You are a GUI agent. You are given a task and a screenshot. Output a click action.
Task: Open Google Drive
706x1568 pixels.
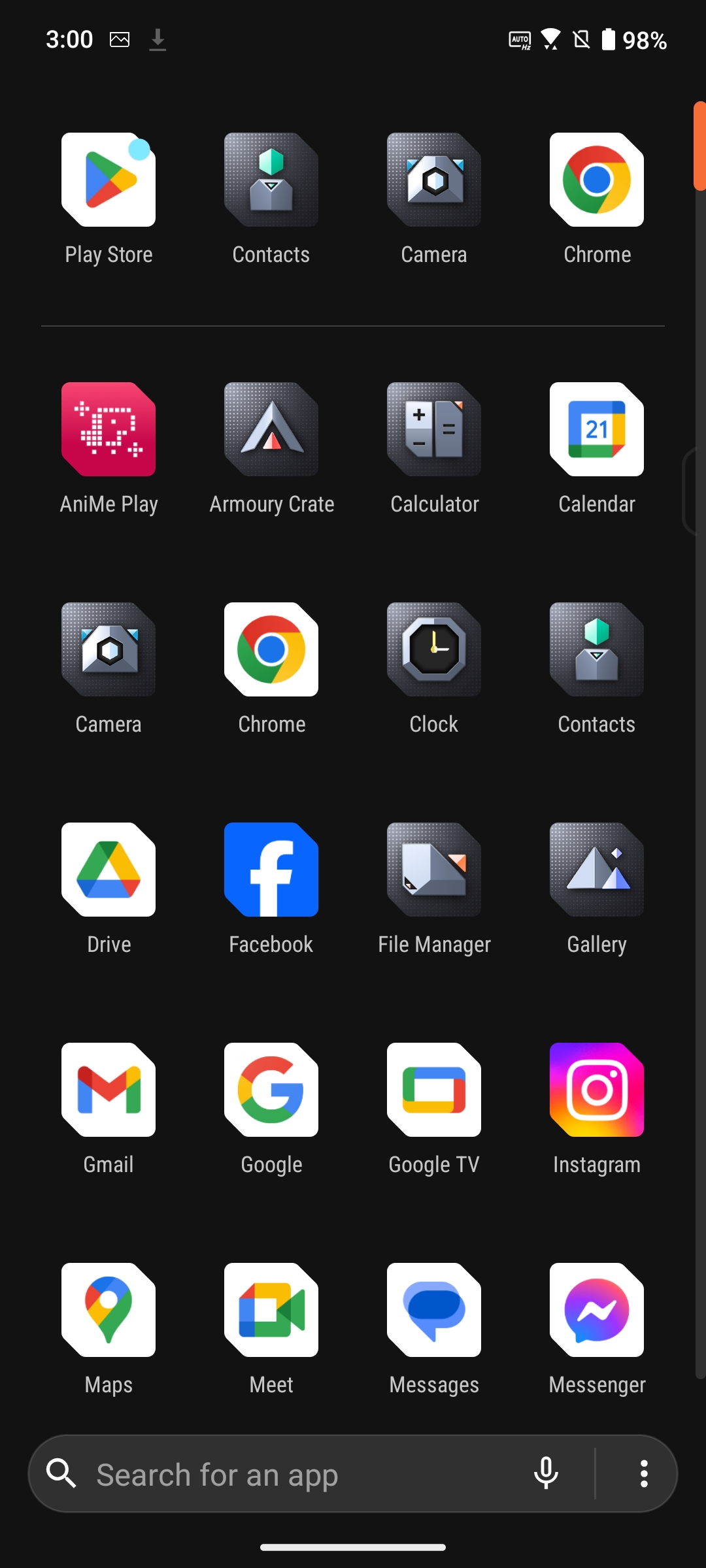click(x=109, y=870)
